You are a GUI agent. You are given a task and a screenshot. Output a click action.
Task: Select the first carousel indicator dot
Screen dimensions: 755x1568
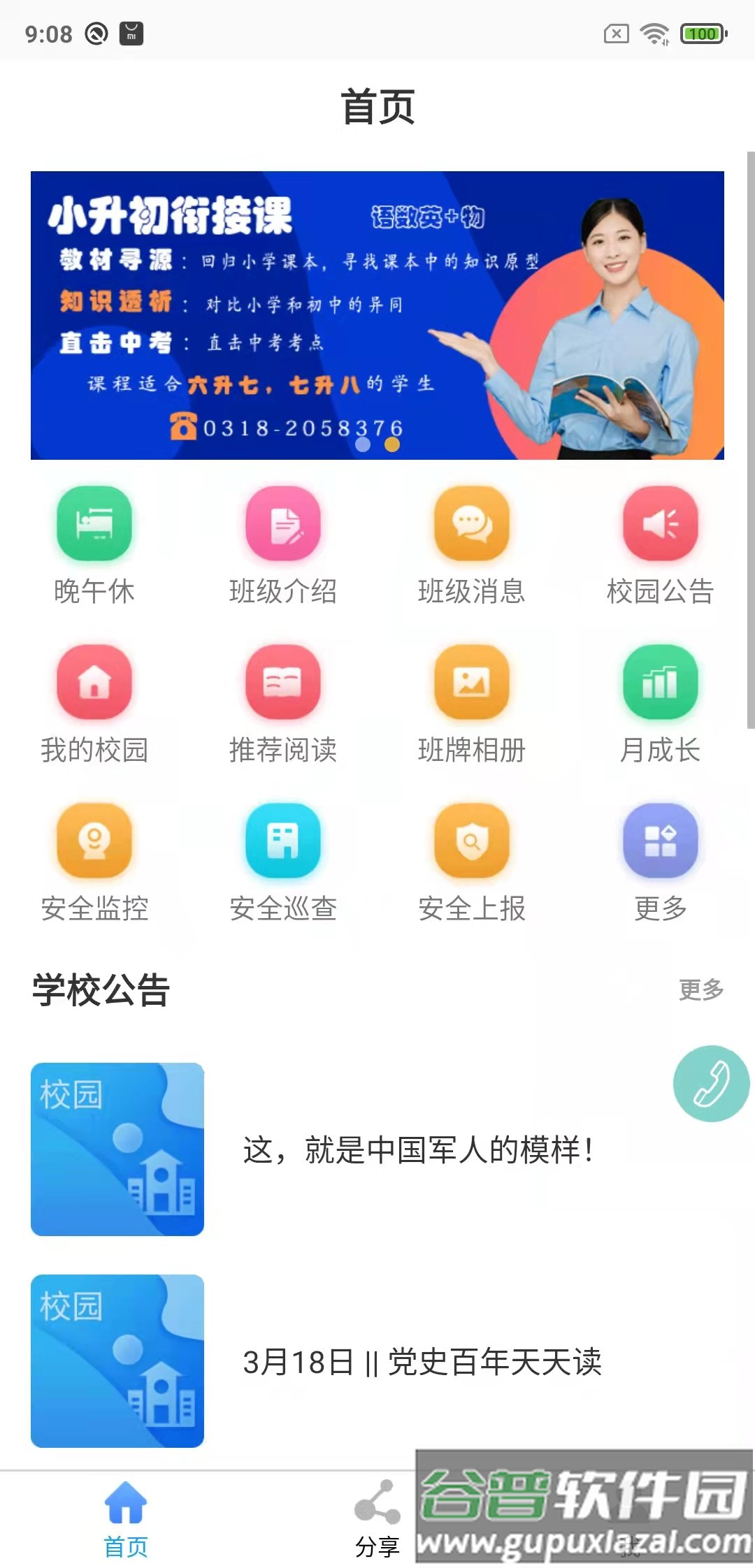[364, 445]
